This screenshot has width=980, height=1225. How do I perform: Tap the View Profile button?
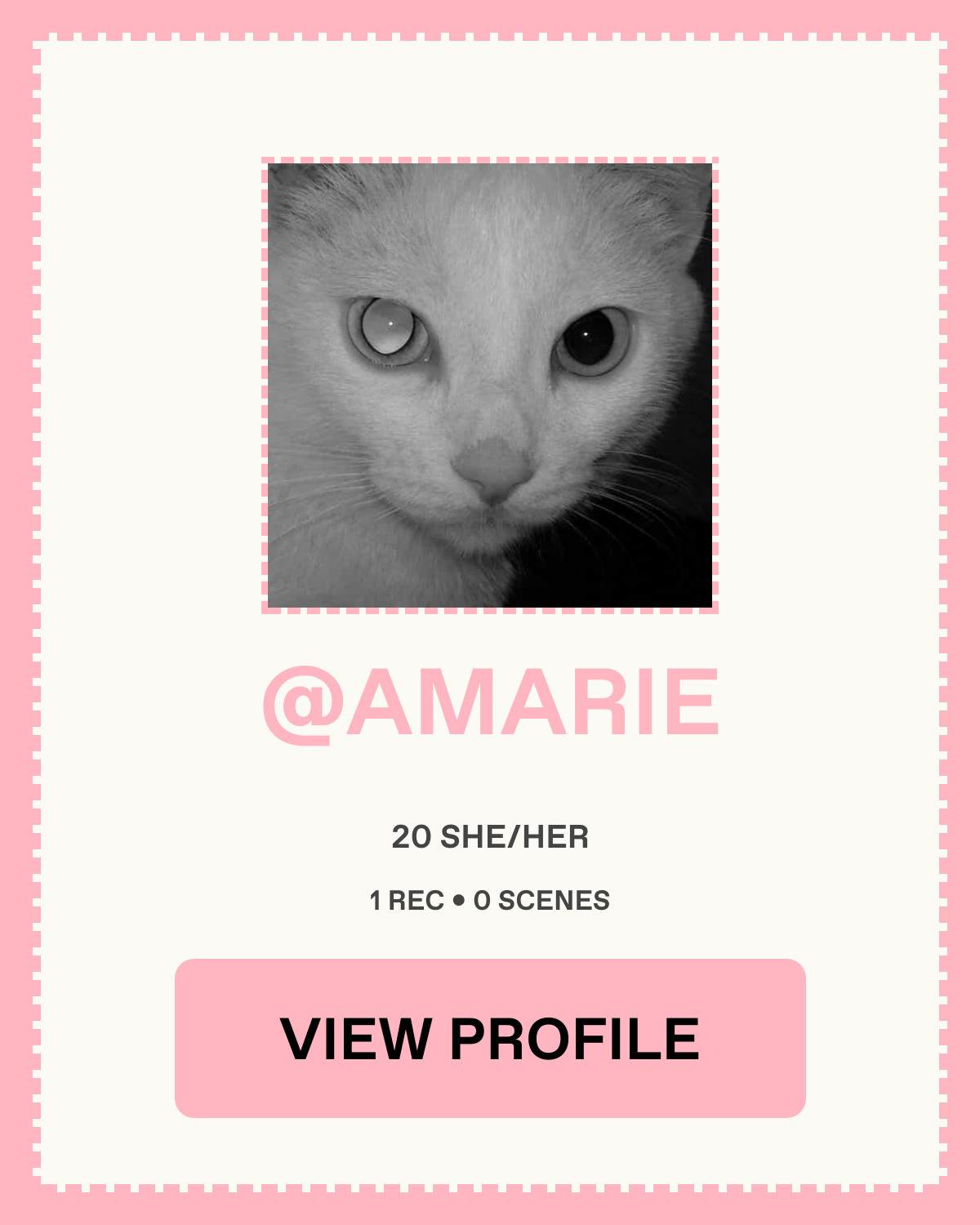490,1038
